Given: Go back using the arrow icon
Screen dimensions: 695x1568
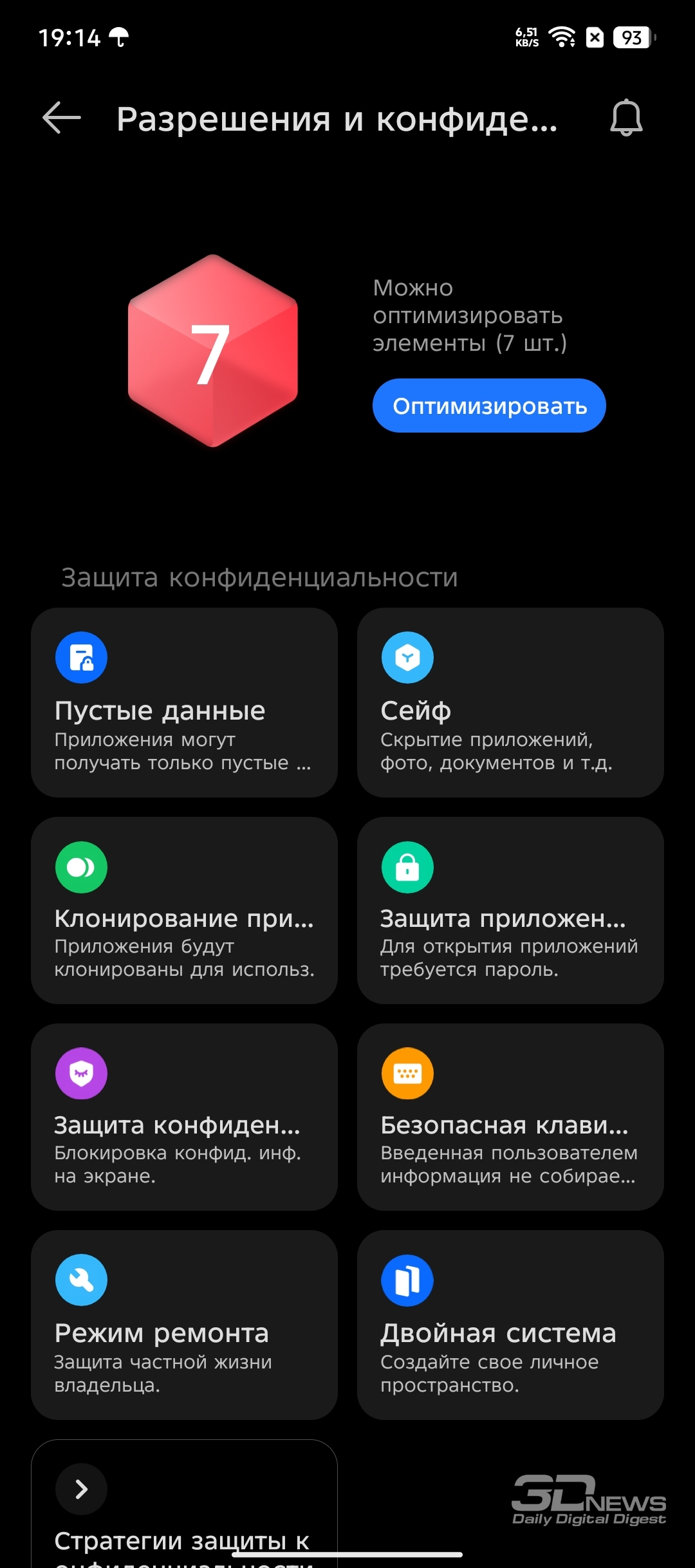Looking at the screenshot, I should tap(62, 118).
